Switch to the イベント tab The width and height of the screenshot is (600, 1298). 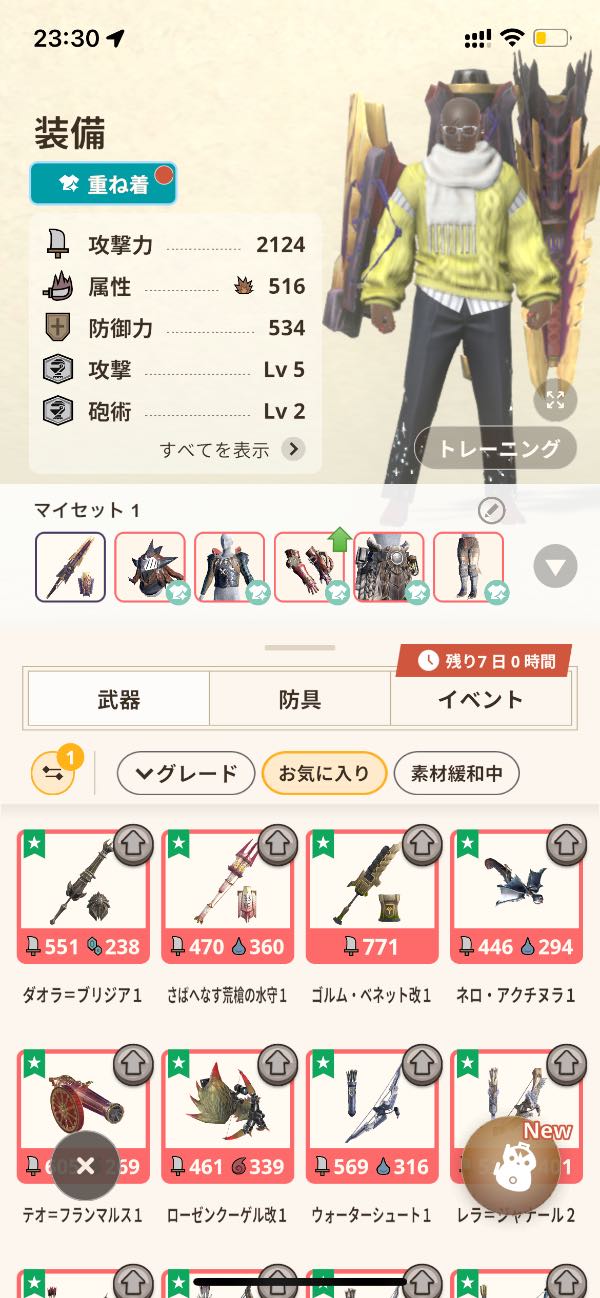(480, 699)
